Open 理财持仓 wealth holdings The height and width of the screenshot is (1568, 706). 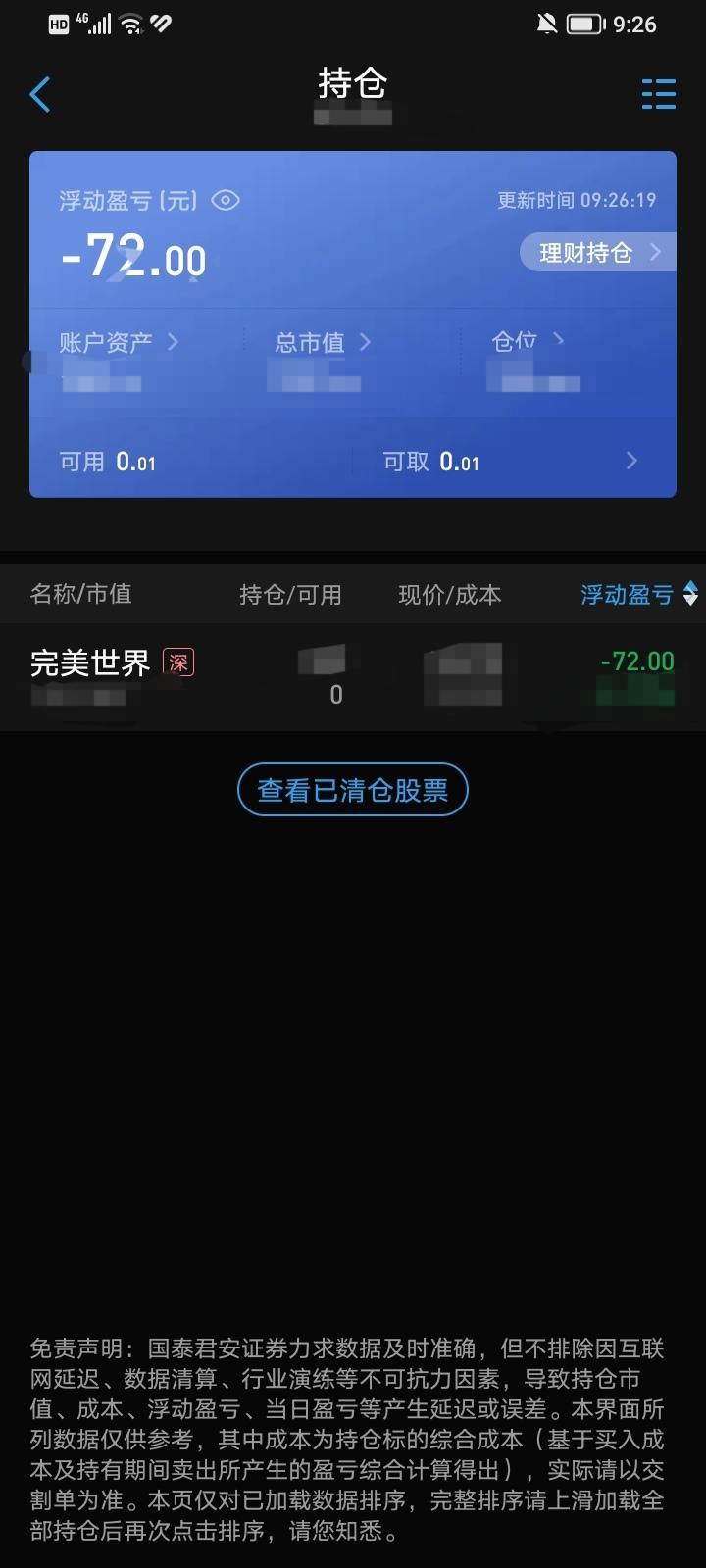[x=596, y=253]
